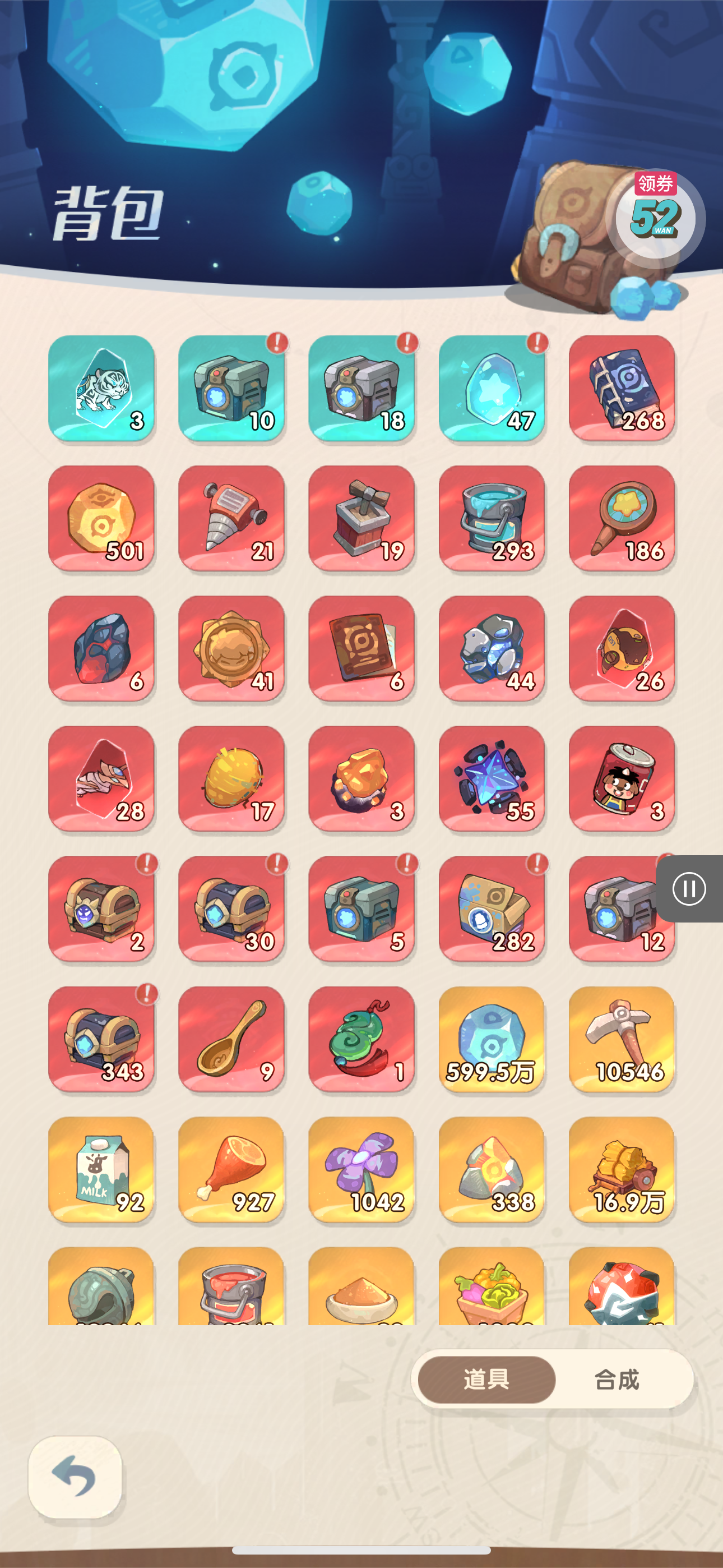Select the soda can item with 3
The width and height of the screenshot is (723, 1568).
[622, 778]
